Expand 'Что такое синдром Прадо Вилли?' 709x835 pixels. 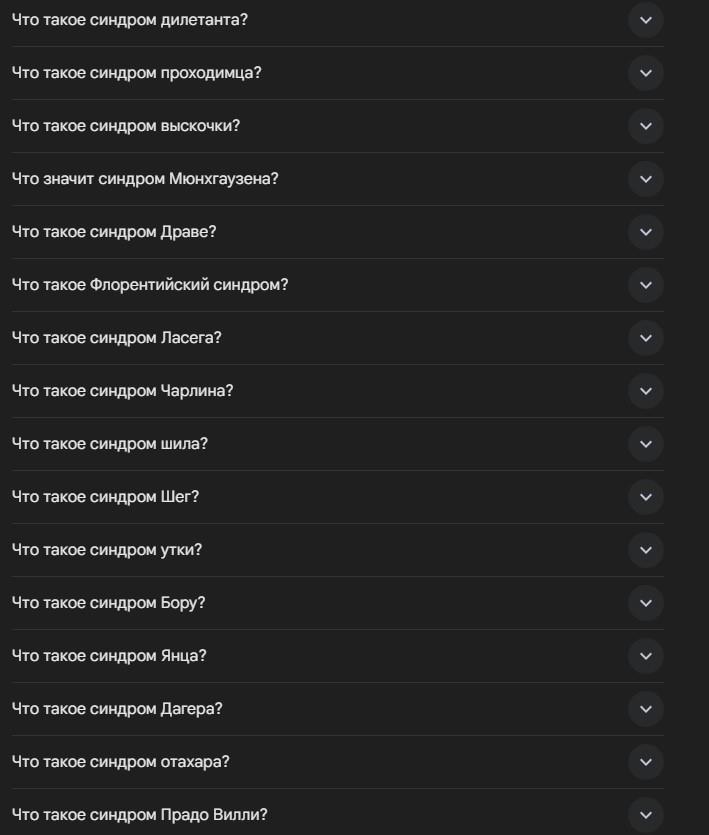tap(645, 815)
